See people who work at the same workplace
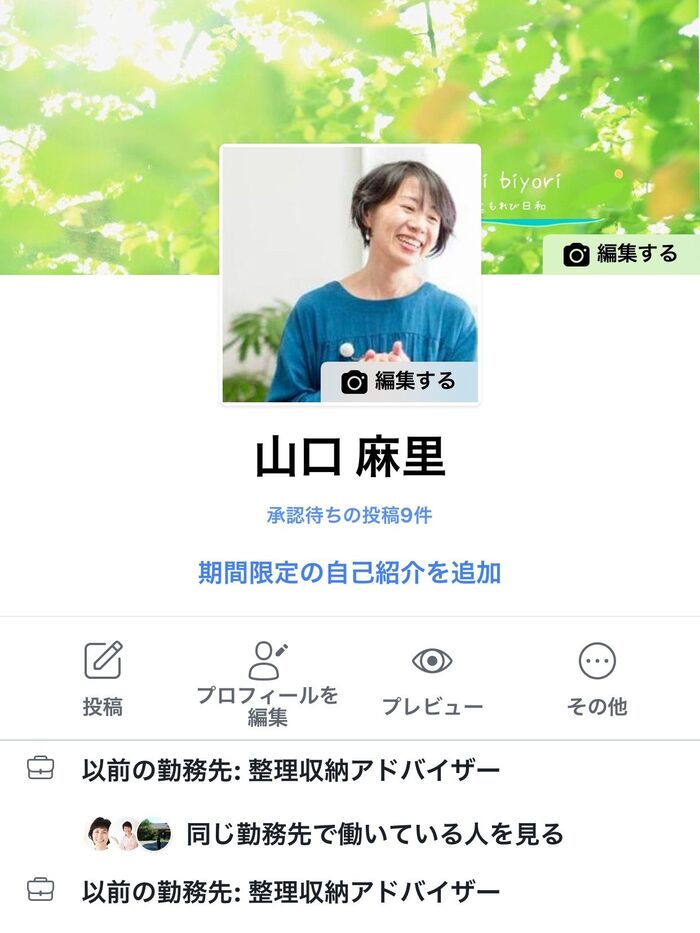 [374, 833]
